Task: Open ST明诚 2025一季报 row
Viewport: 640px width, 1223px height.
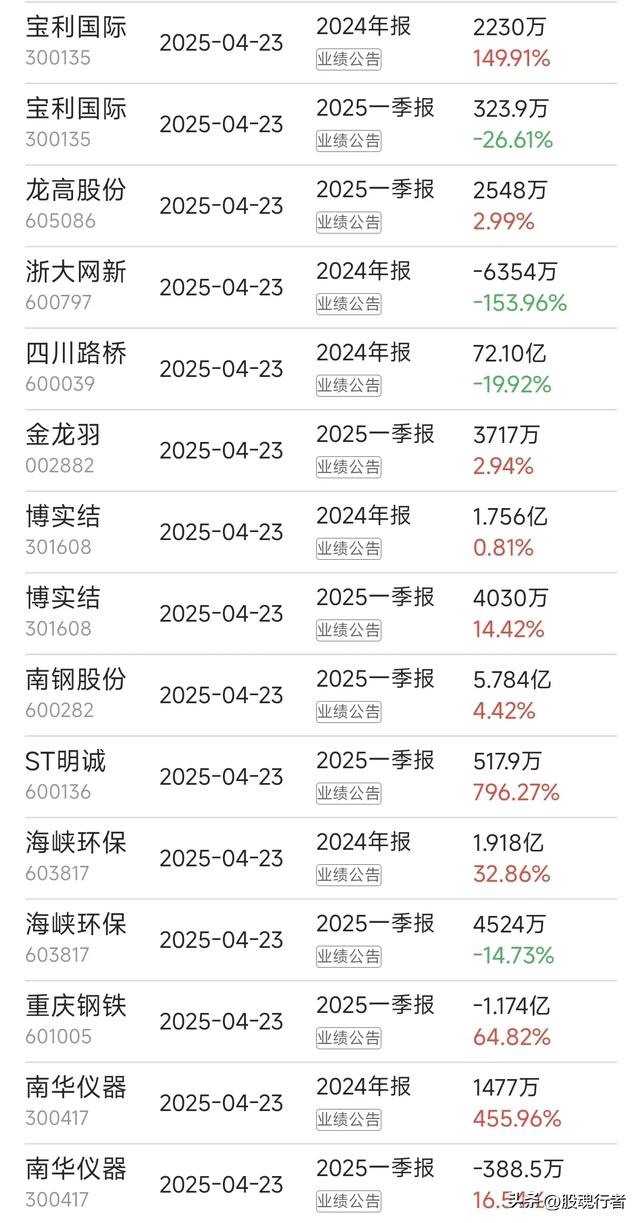Action: [x=320, y=777]
